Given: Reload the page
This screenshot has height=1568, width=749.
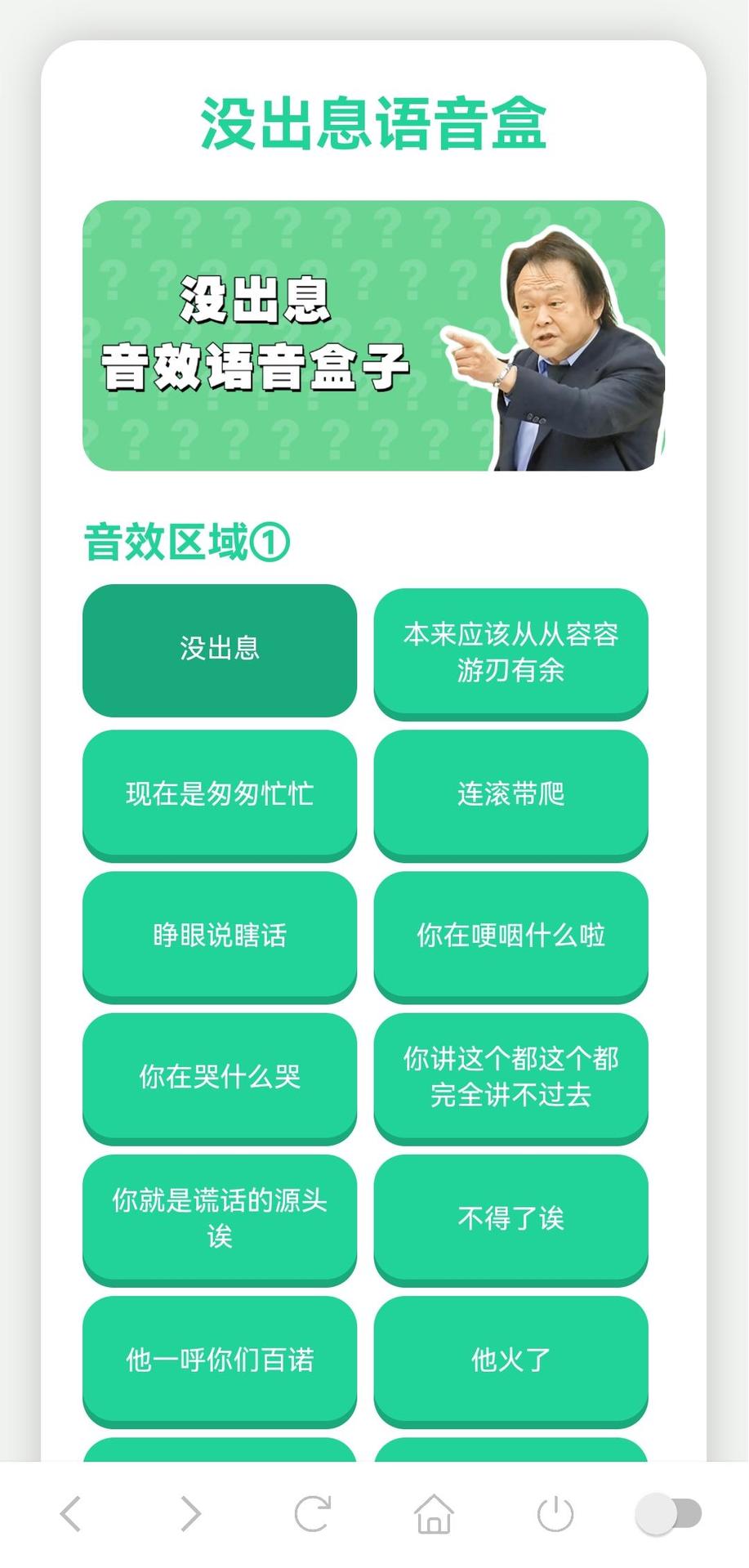Looking at the screenshot, I should coord(312,1513).
